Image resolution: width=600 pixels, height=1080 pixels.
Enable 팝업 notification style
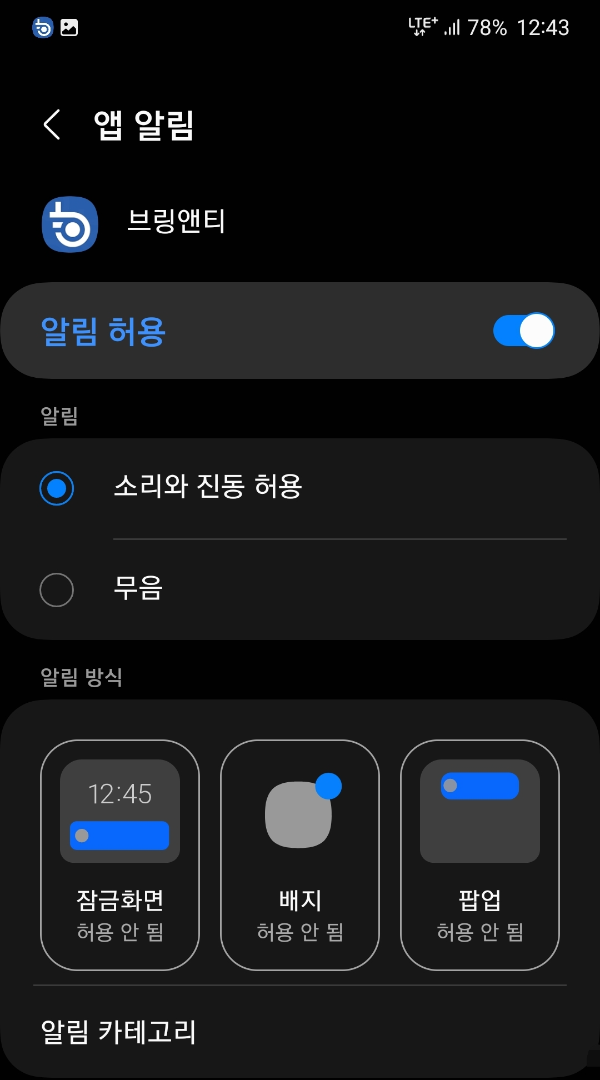tap(479, 854)
